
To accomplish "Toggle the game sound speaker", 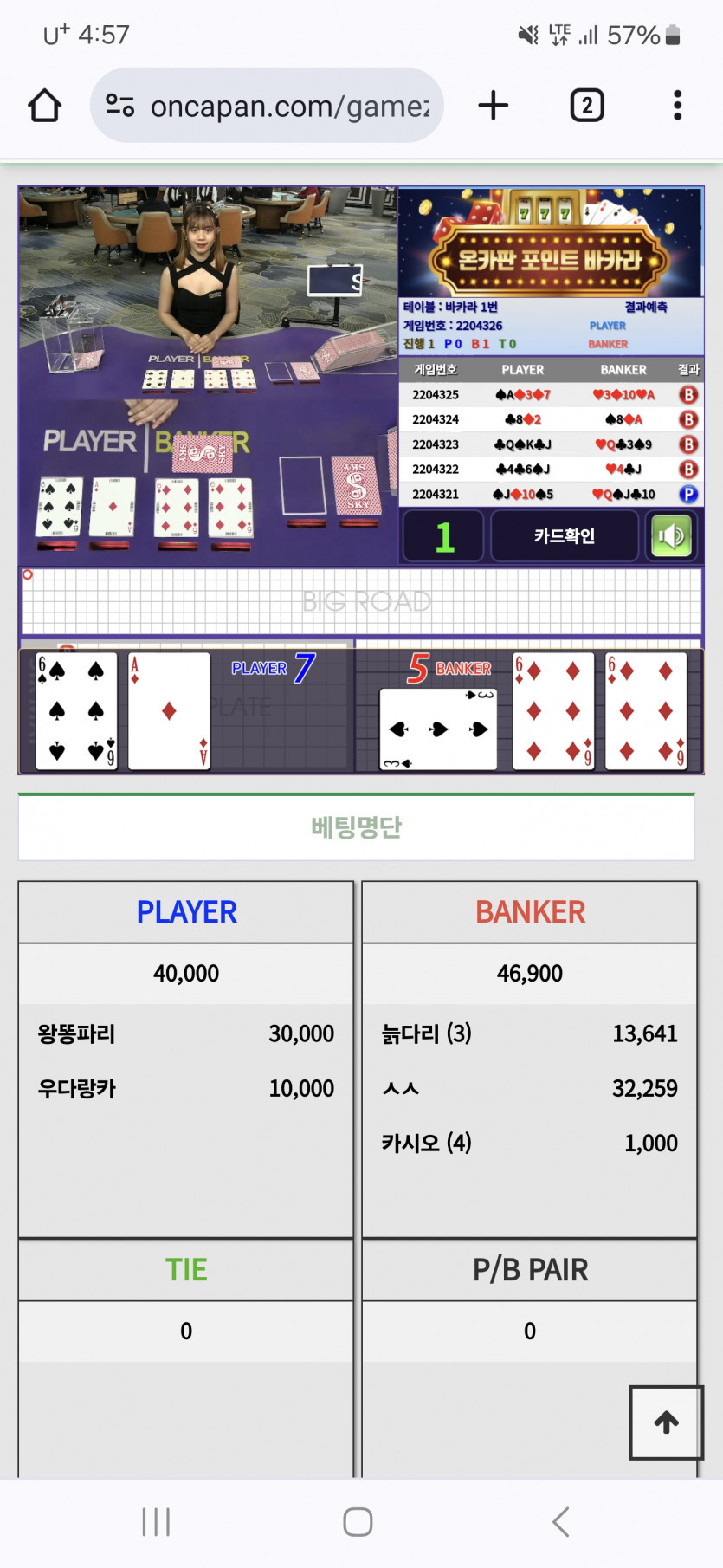I will tap(672, 536).
